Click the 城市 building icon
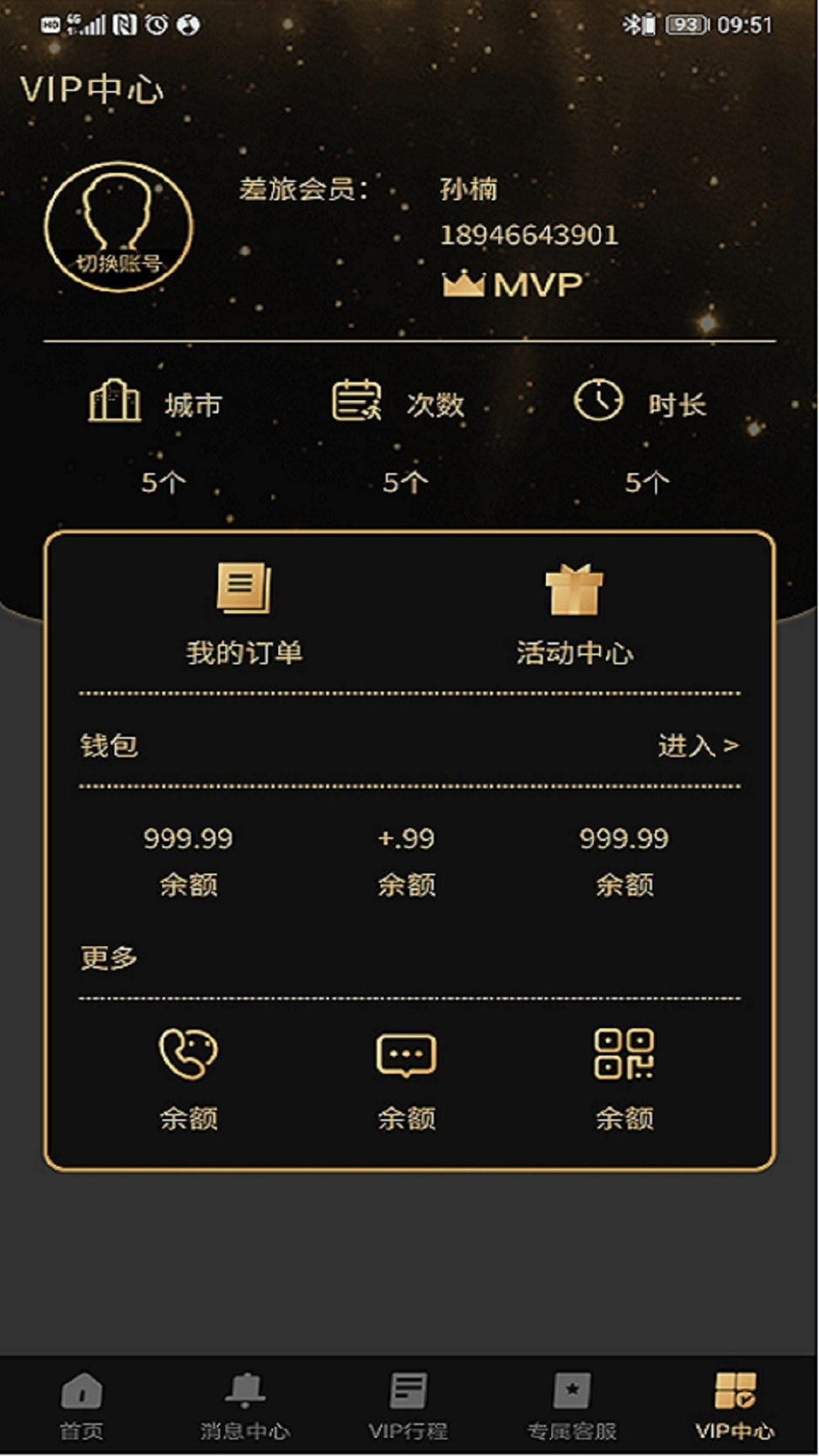Screen dimensions: 819x1456 point(114,403)
